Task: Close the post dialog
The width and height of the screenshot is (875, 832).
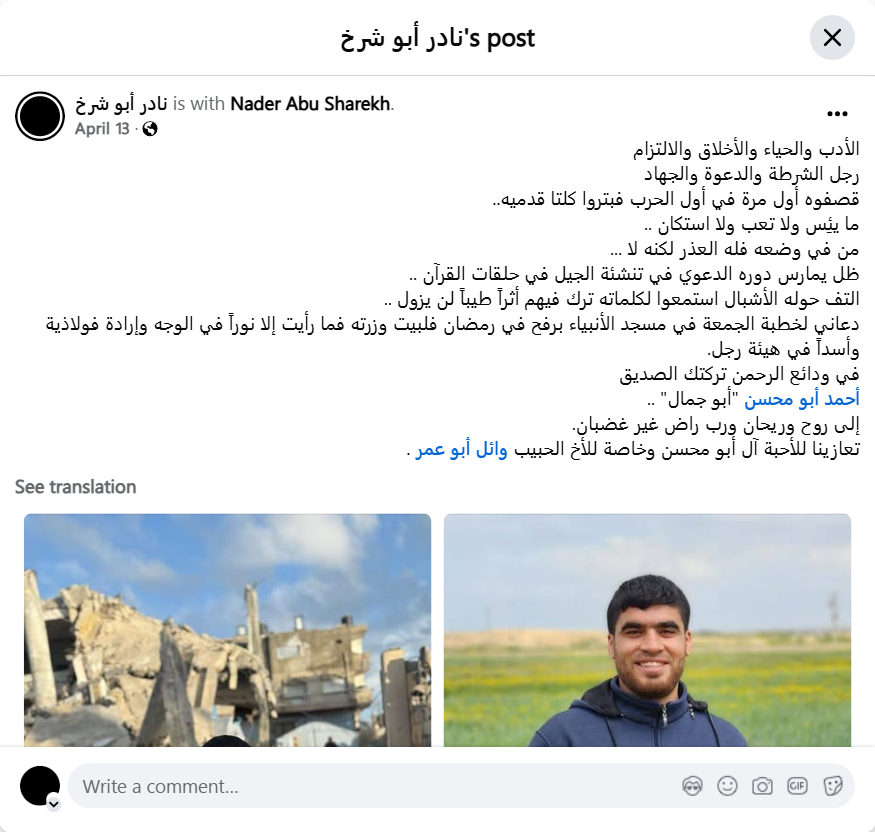Action: (832, 38)
